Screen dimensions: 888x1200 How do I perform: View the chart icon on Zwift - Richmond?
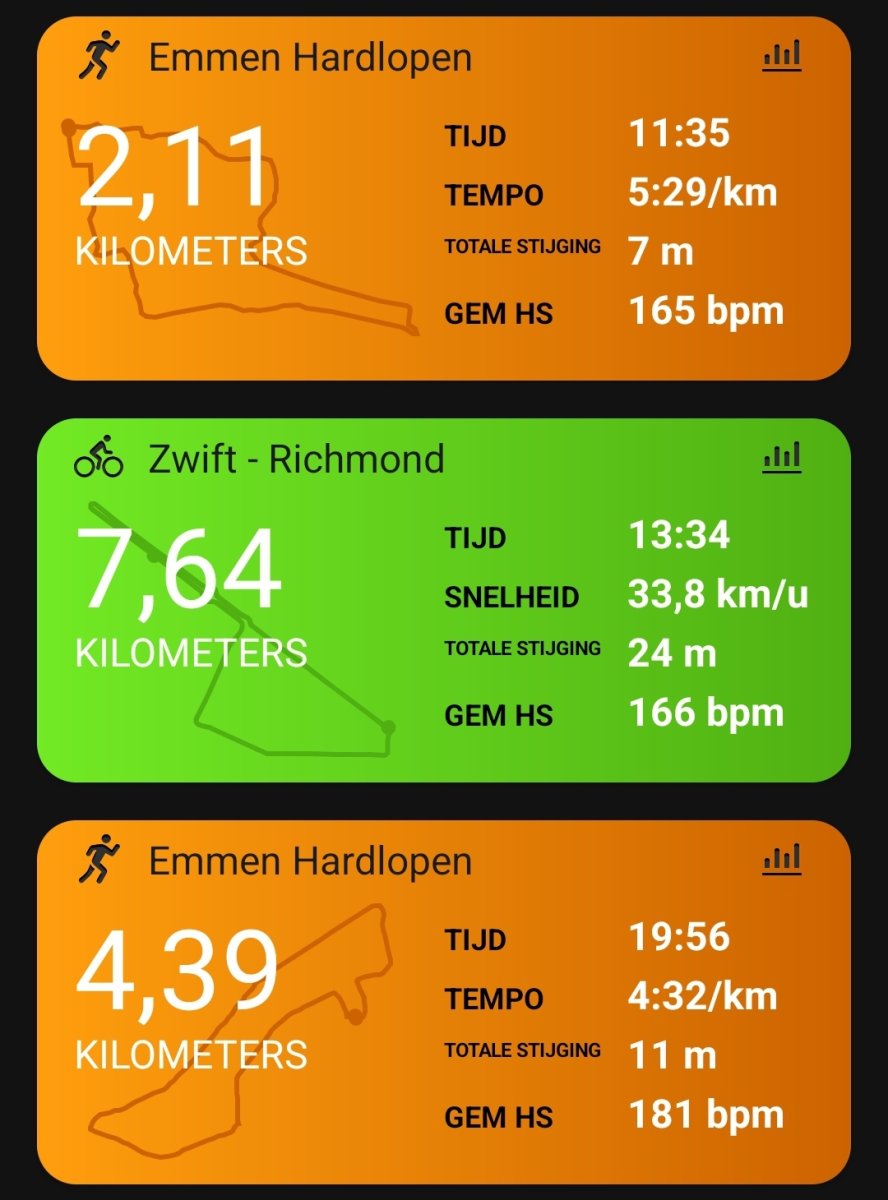781,457
